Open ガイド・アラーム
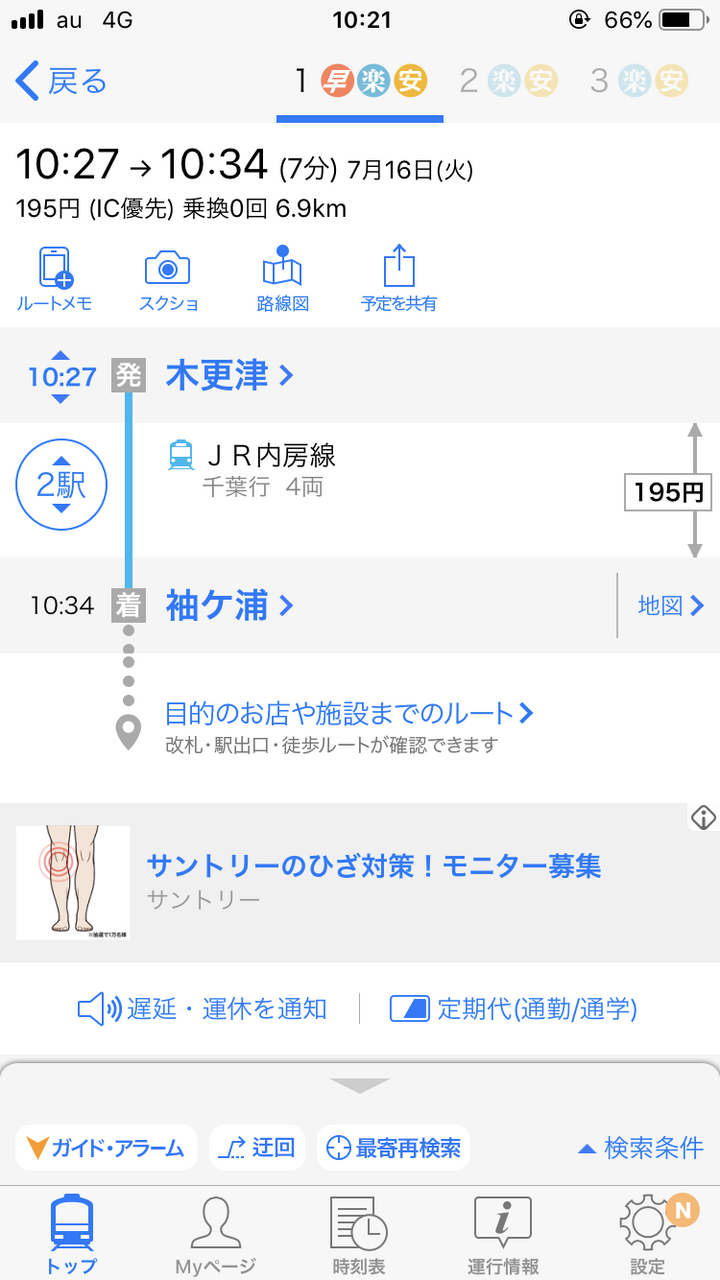Viewport: 720px width, 1280px height. [x=106, y=1147]
